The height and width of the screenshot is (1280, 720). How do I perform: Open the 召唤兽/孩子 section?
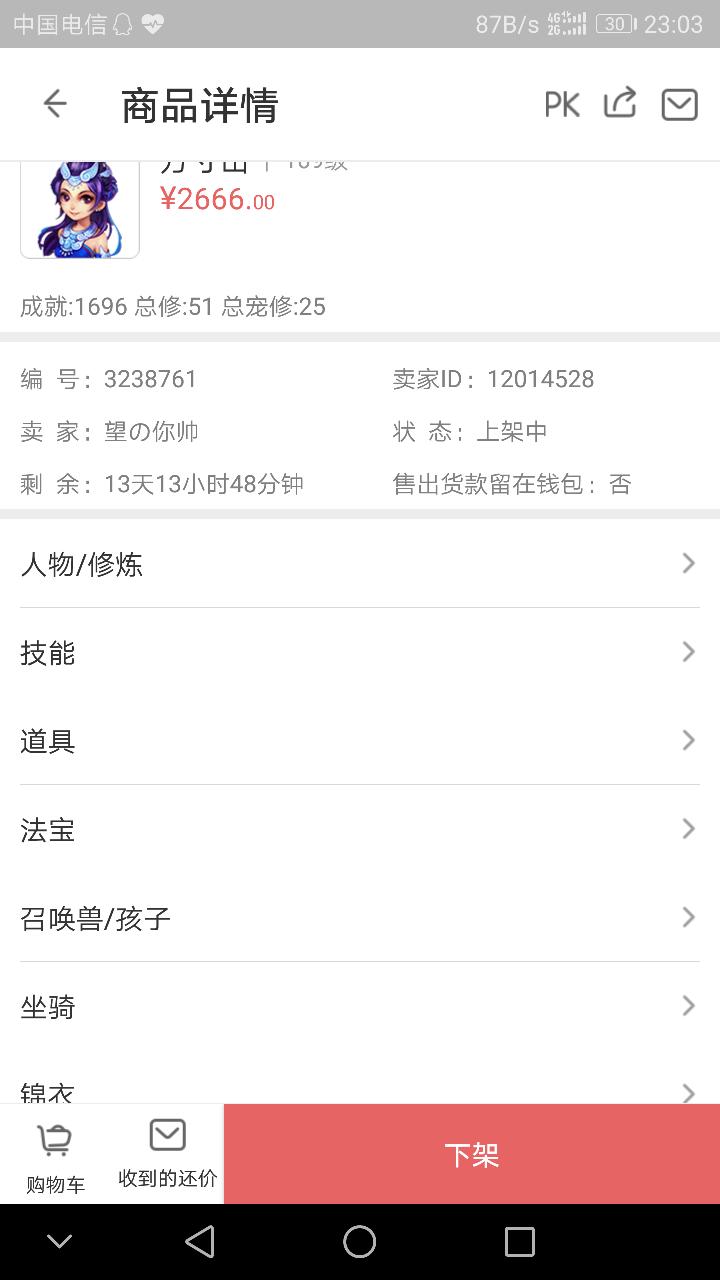(360, 918)
